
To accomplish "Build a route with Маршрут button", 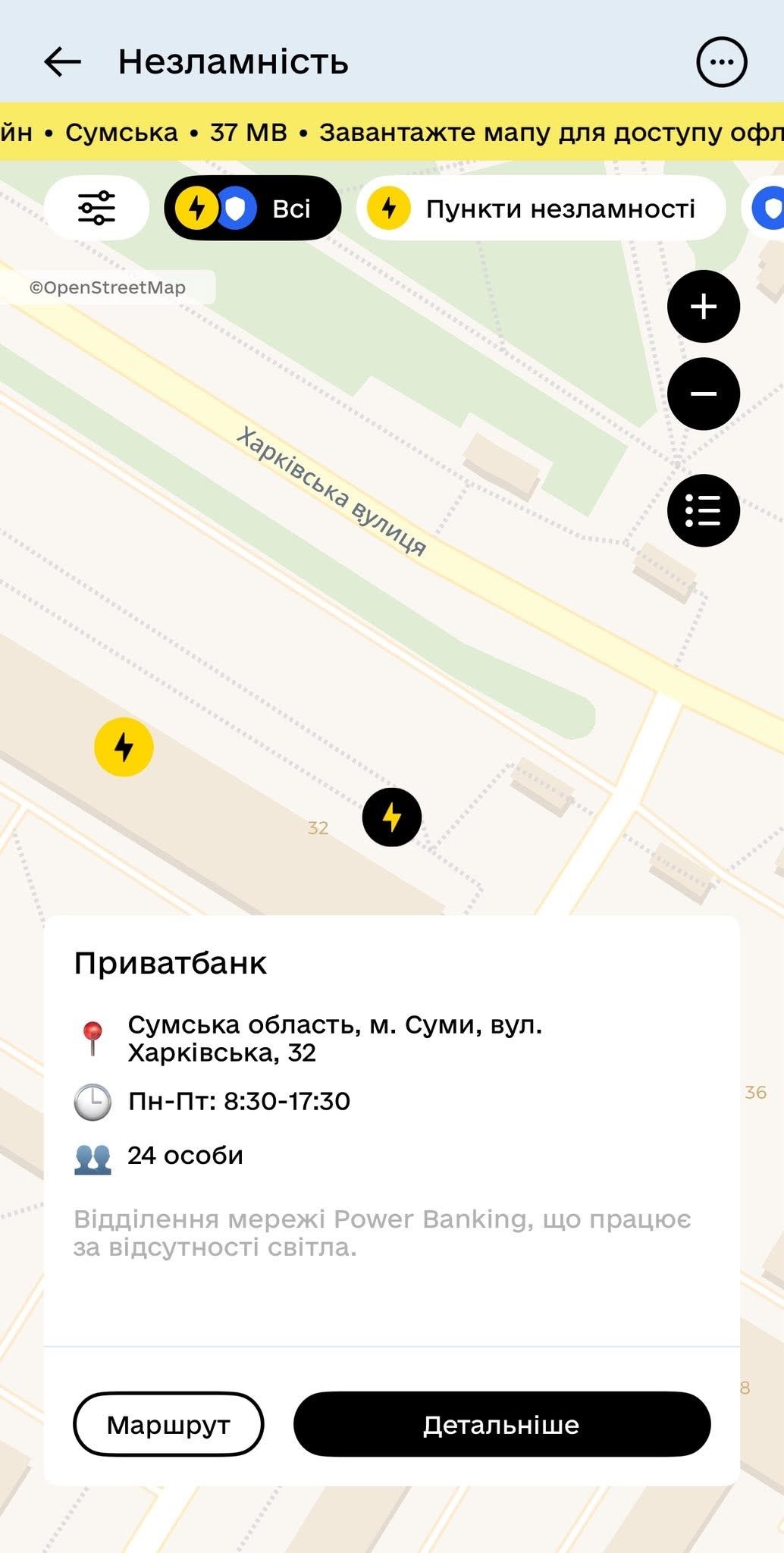I will coord(168,1424).
